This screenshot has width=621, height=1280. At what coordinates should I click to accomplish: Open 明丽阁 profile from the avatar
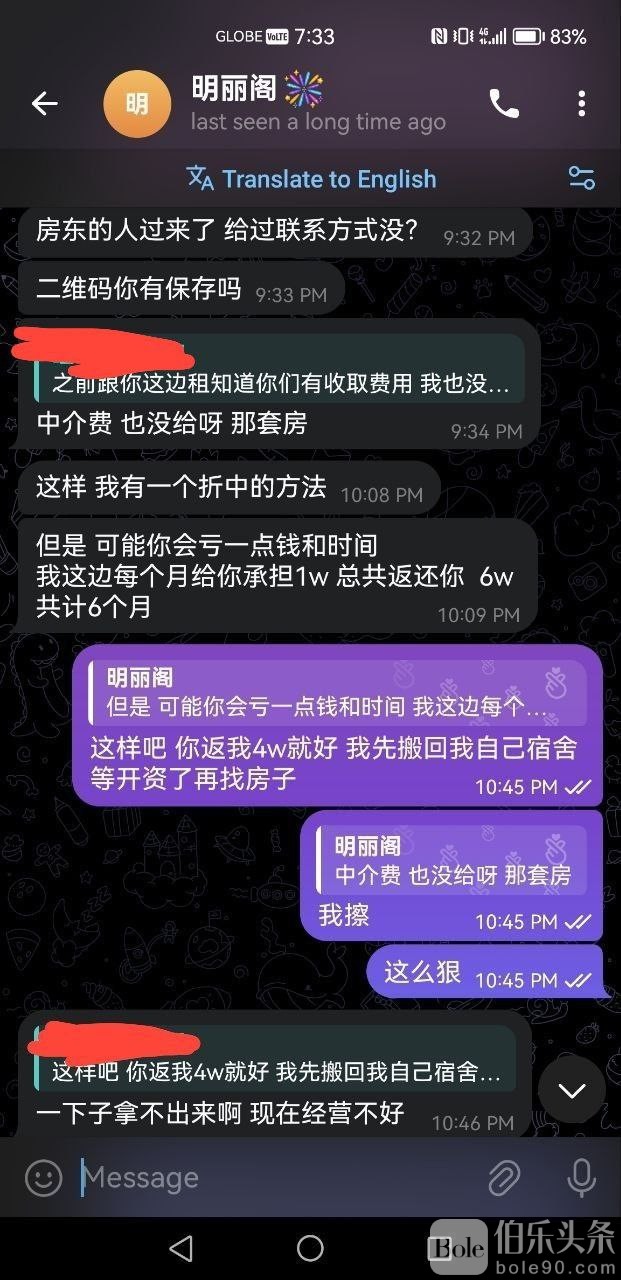[136, 103]
